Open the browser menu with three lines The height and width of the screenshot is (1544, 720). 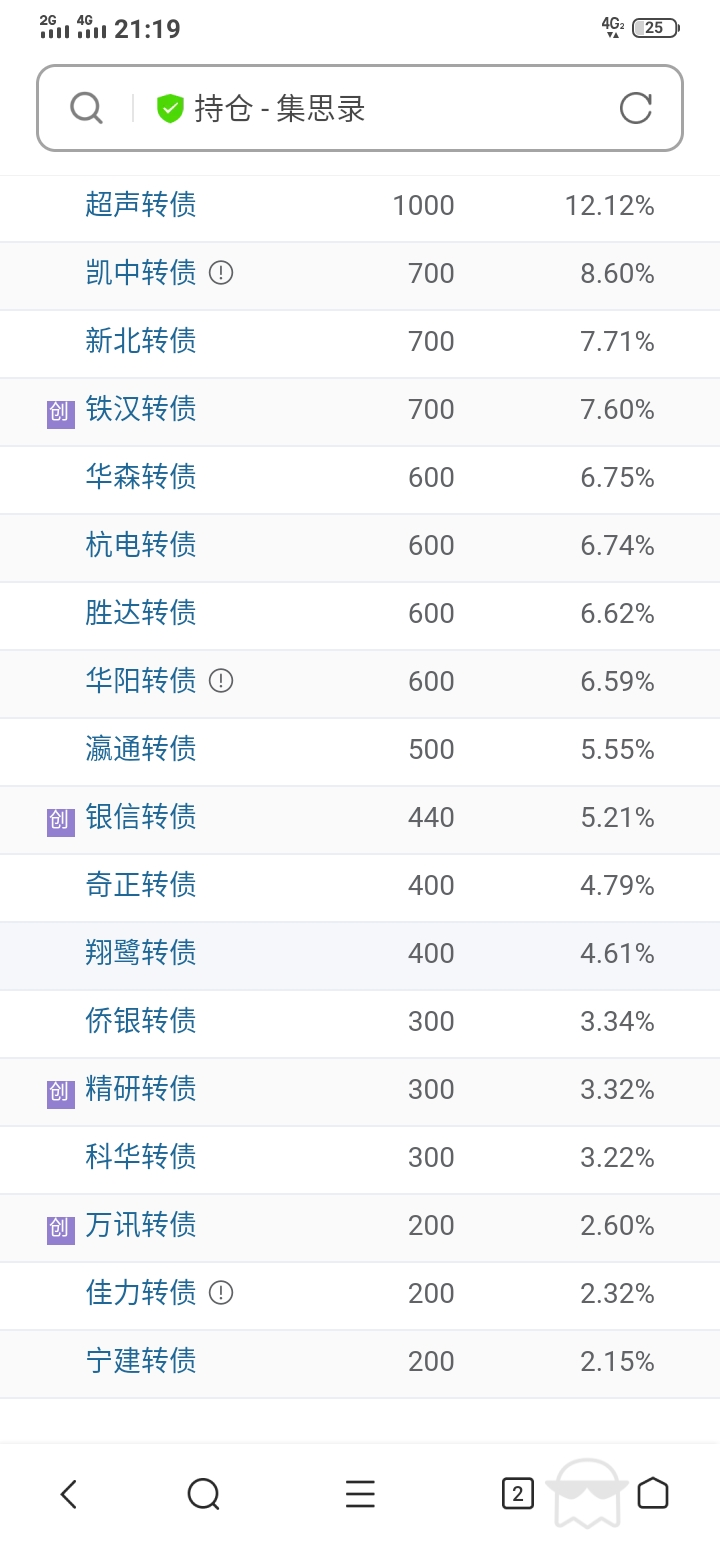click(x=360, y=1494)
